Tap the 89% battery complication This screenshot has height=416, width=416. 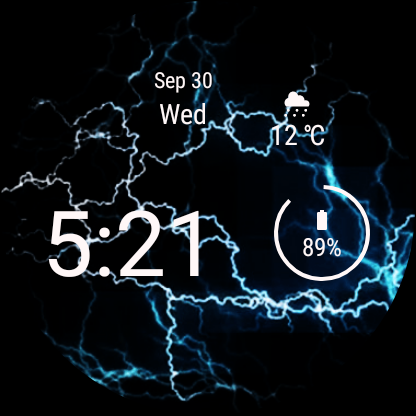tap(322, 233)
